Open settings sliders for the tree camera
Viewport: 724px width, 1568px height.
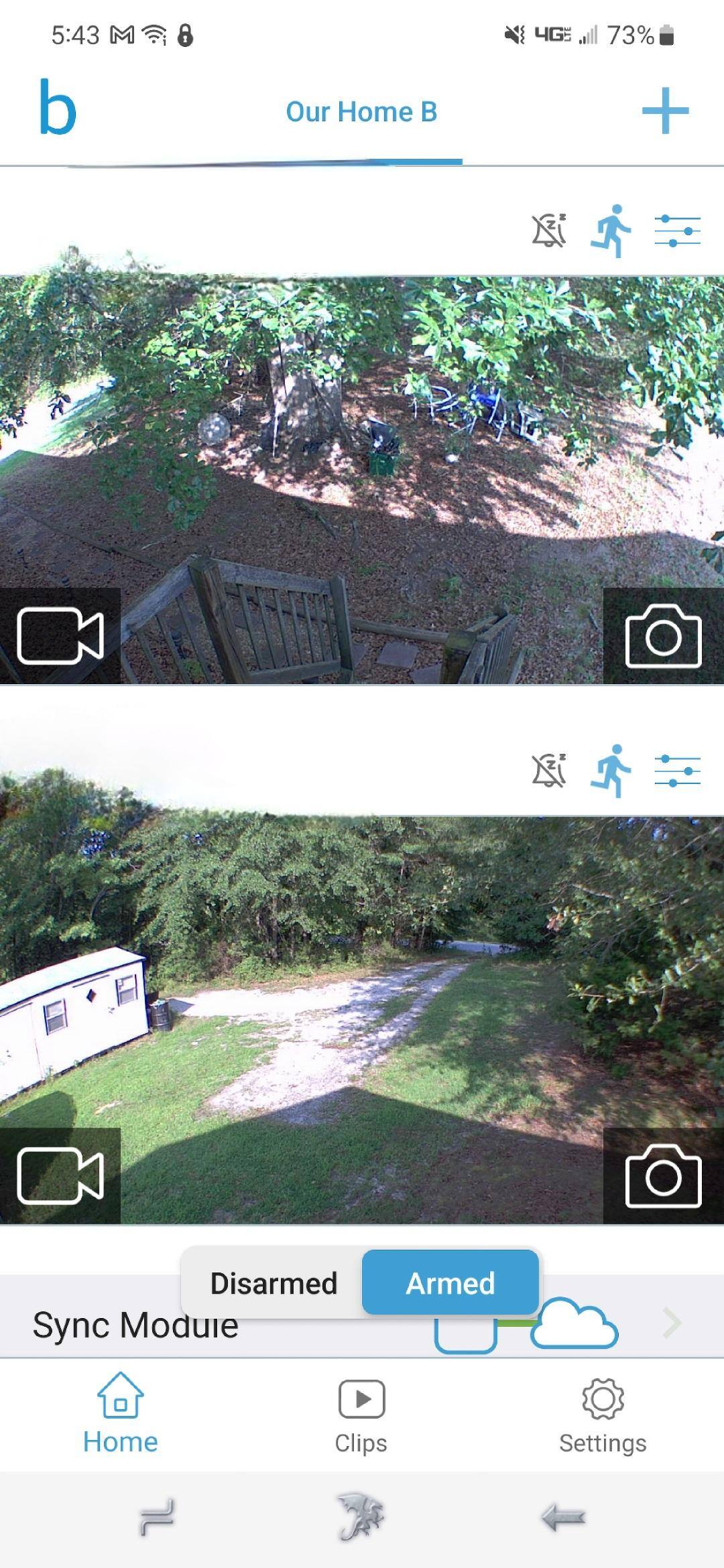coord(677,231)
